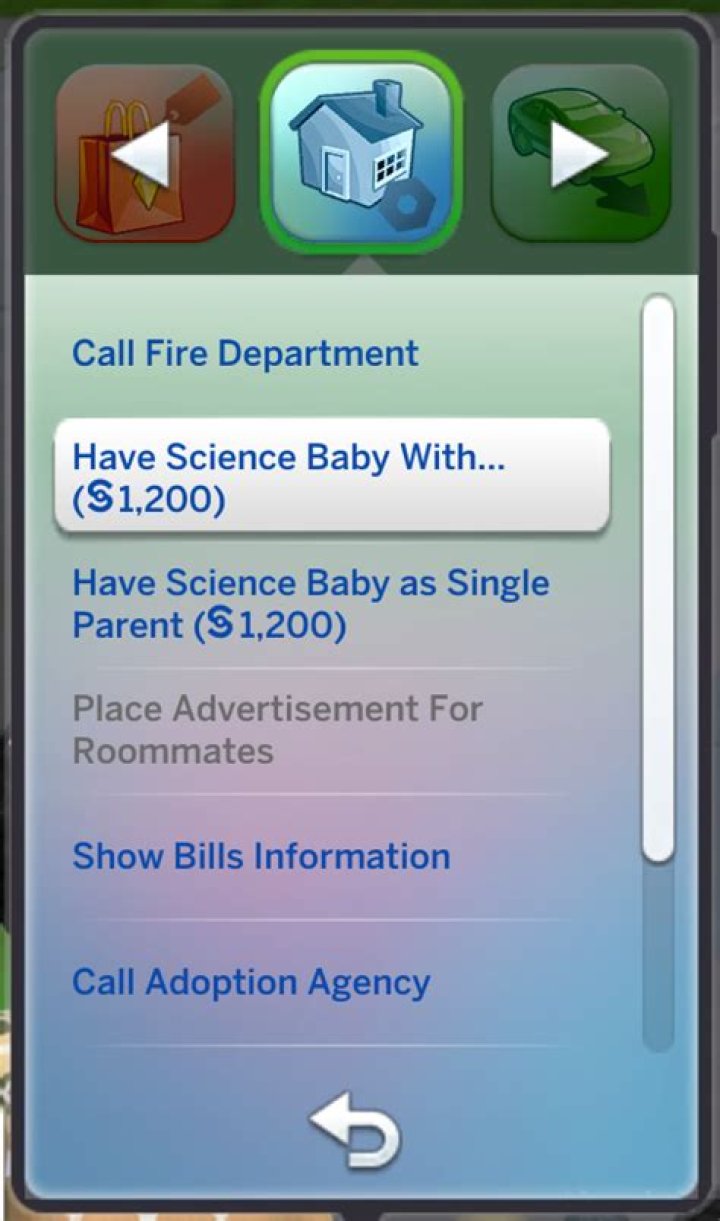The height and width of the screenshot is (1221, 720).
Task: Open Show Bills Information
Action: coord(261,856)
